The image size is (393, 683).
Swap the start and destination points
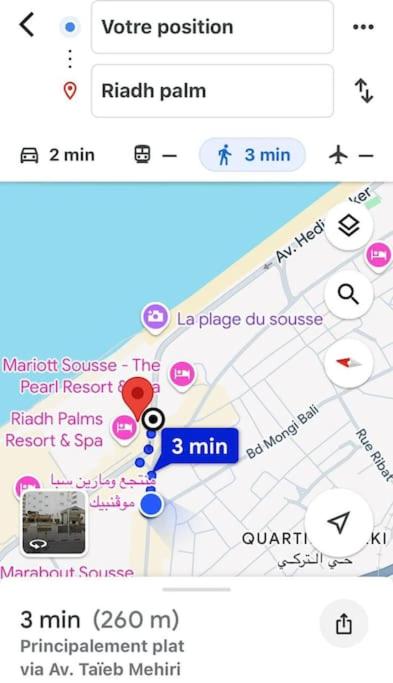[x=363, y=91]
